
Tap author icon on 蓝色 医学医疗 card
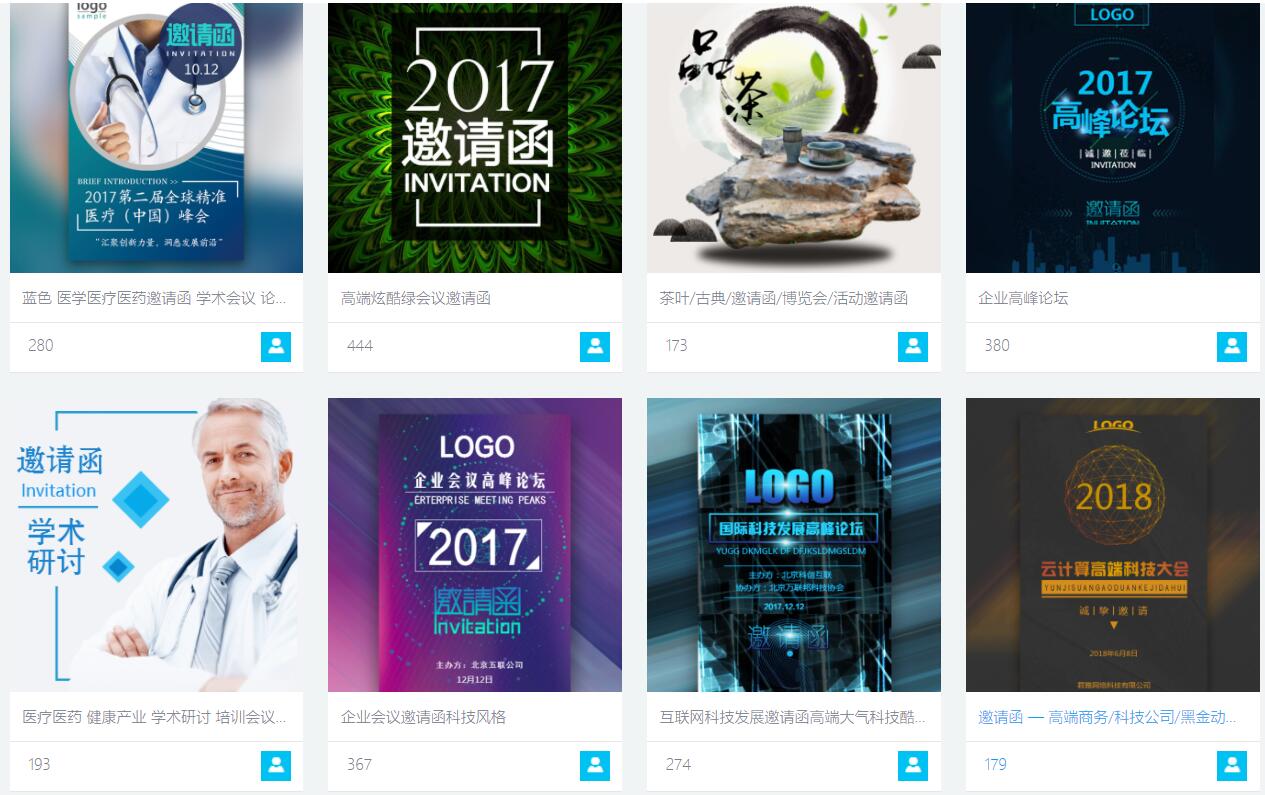click(x=276, y=347)
